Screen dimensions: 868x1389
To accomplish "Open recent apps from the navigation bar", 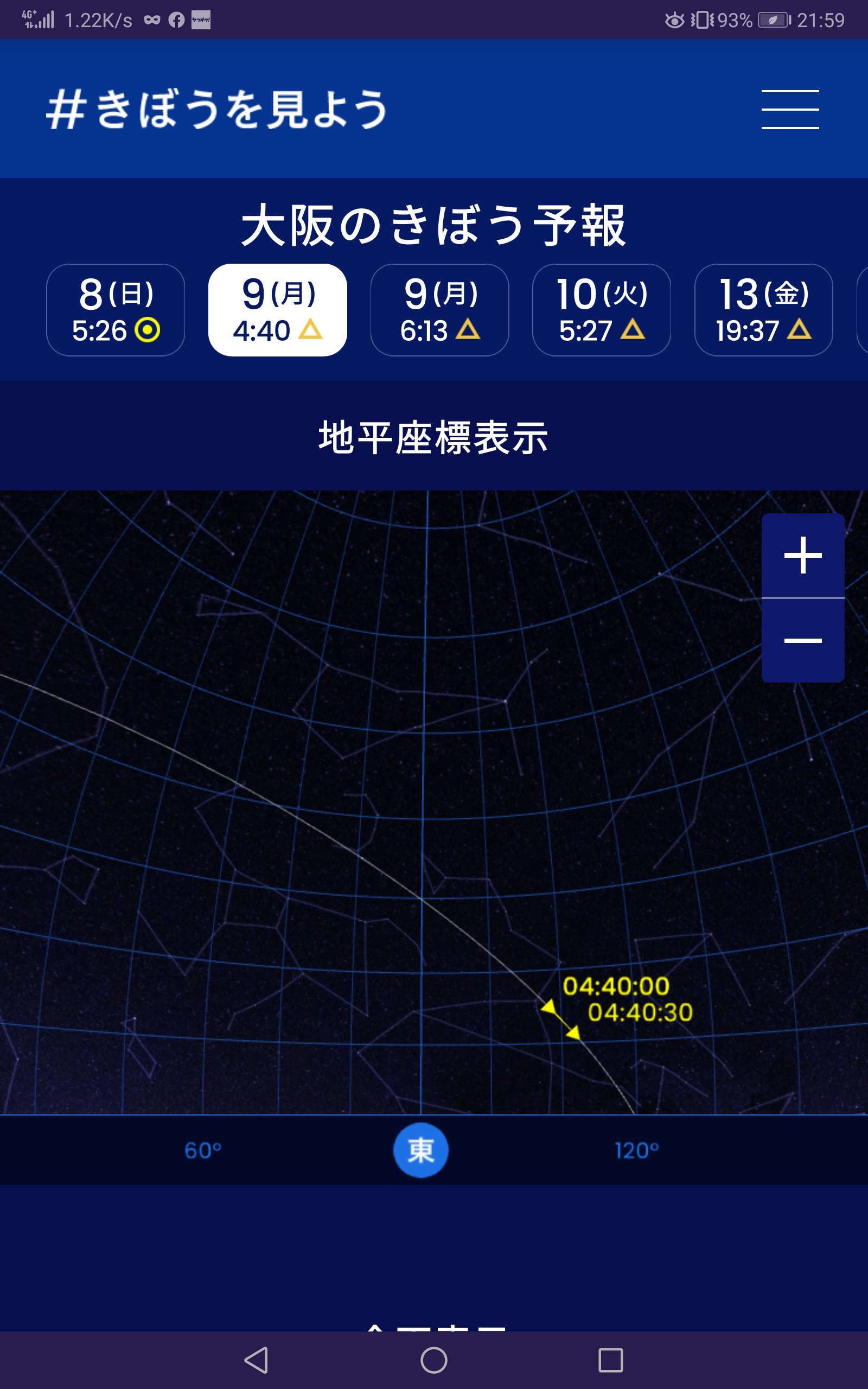I will point(610,1360).
